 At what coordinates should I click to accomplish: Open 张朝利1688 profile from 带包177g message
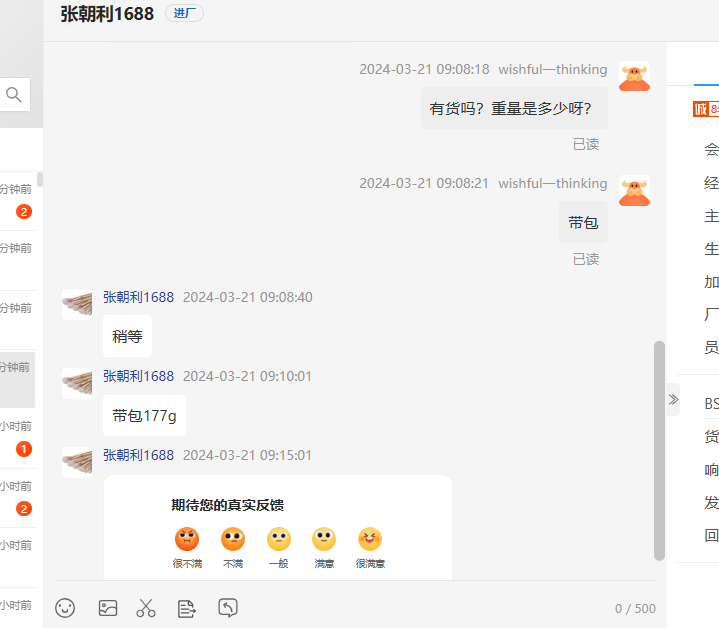point(138,376)
